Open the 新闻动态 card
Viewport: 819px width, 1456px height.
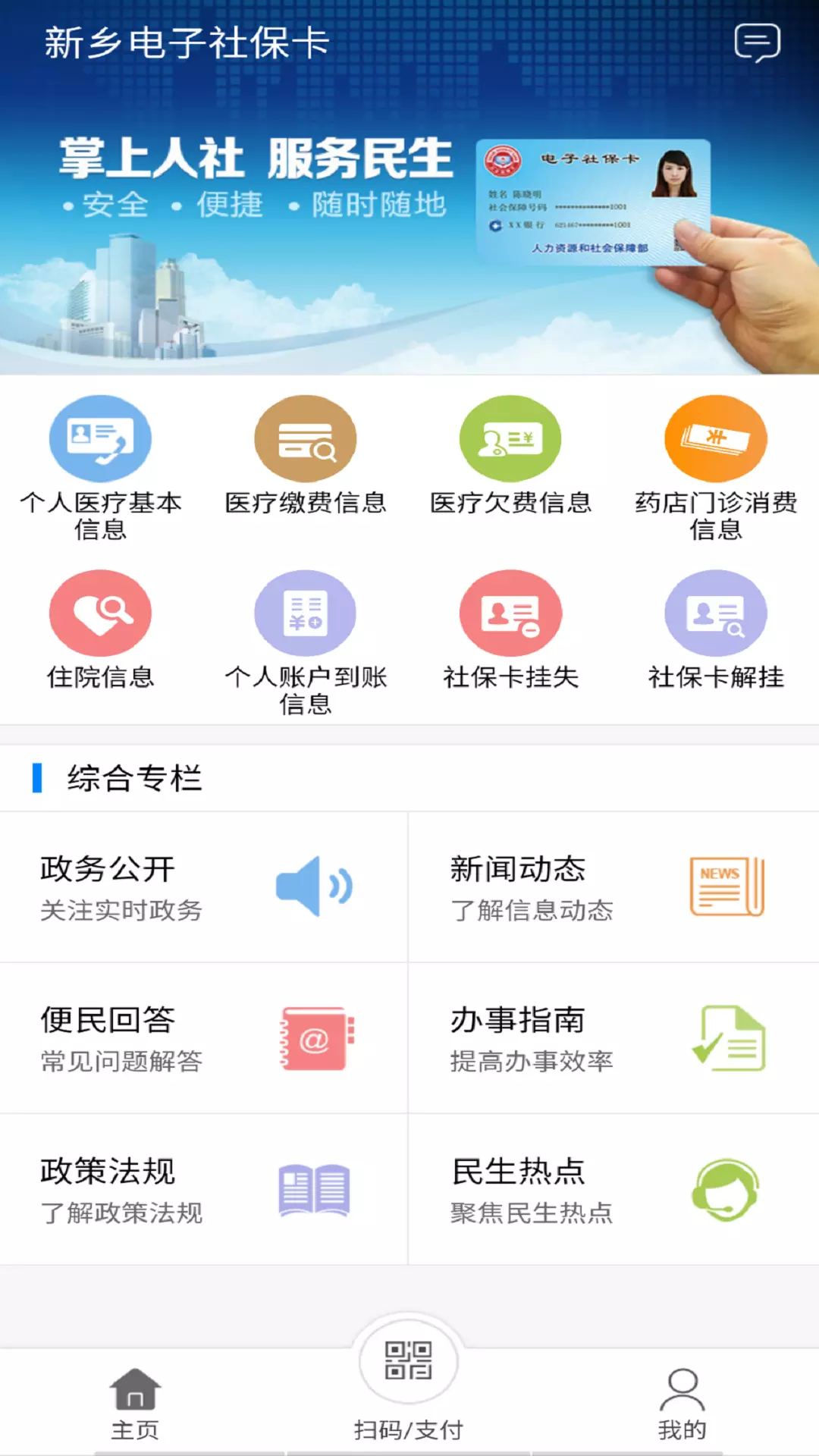[614, 887]
